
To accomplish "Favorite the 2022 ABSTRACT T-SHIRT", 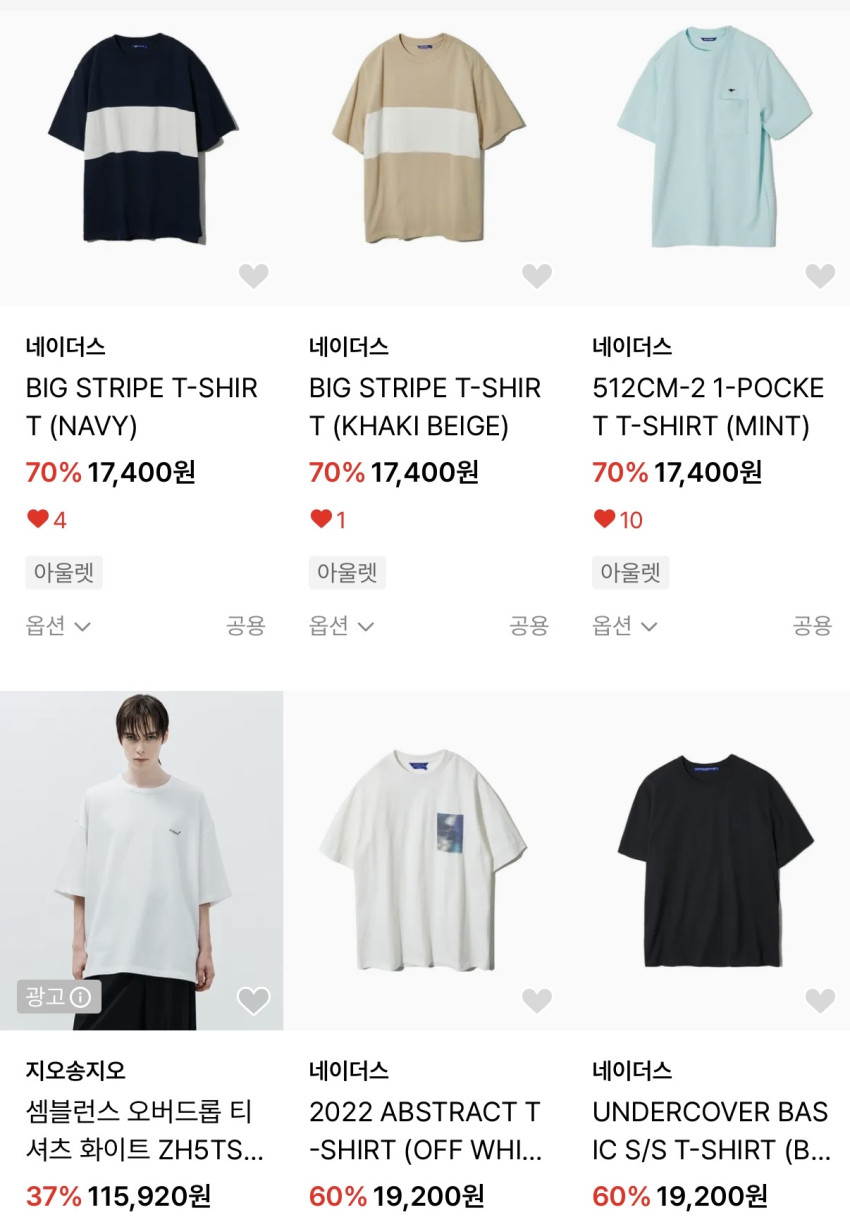I will point(537,1000).
